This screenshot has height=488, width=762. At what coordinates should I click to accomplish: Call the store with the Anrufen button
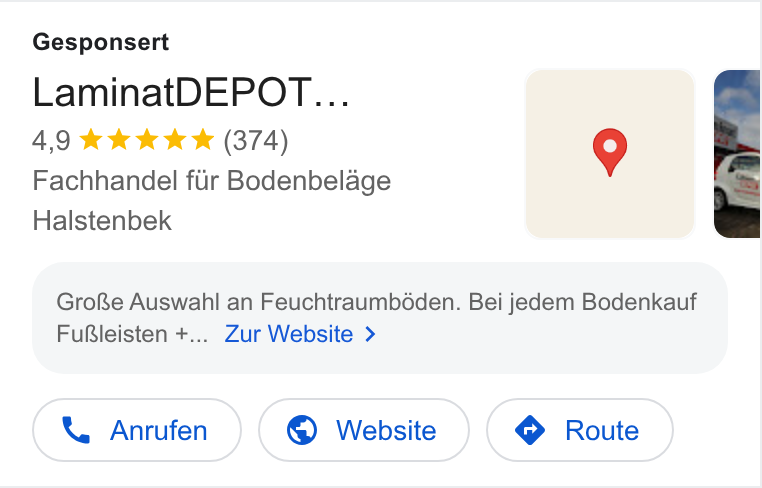point(137,430)
